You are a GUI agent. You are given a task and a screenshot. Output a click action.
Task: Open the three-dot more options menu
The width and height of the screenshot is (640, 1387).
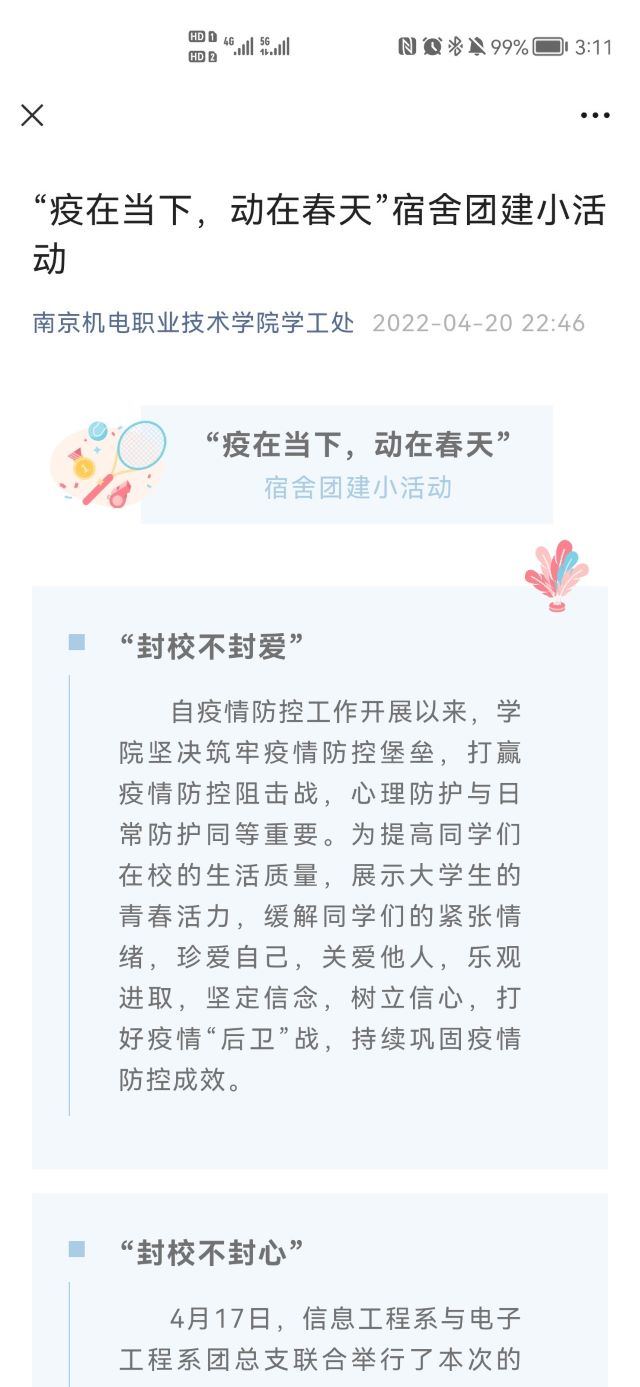595,115
